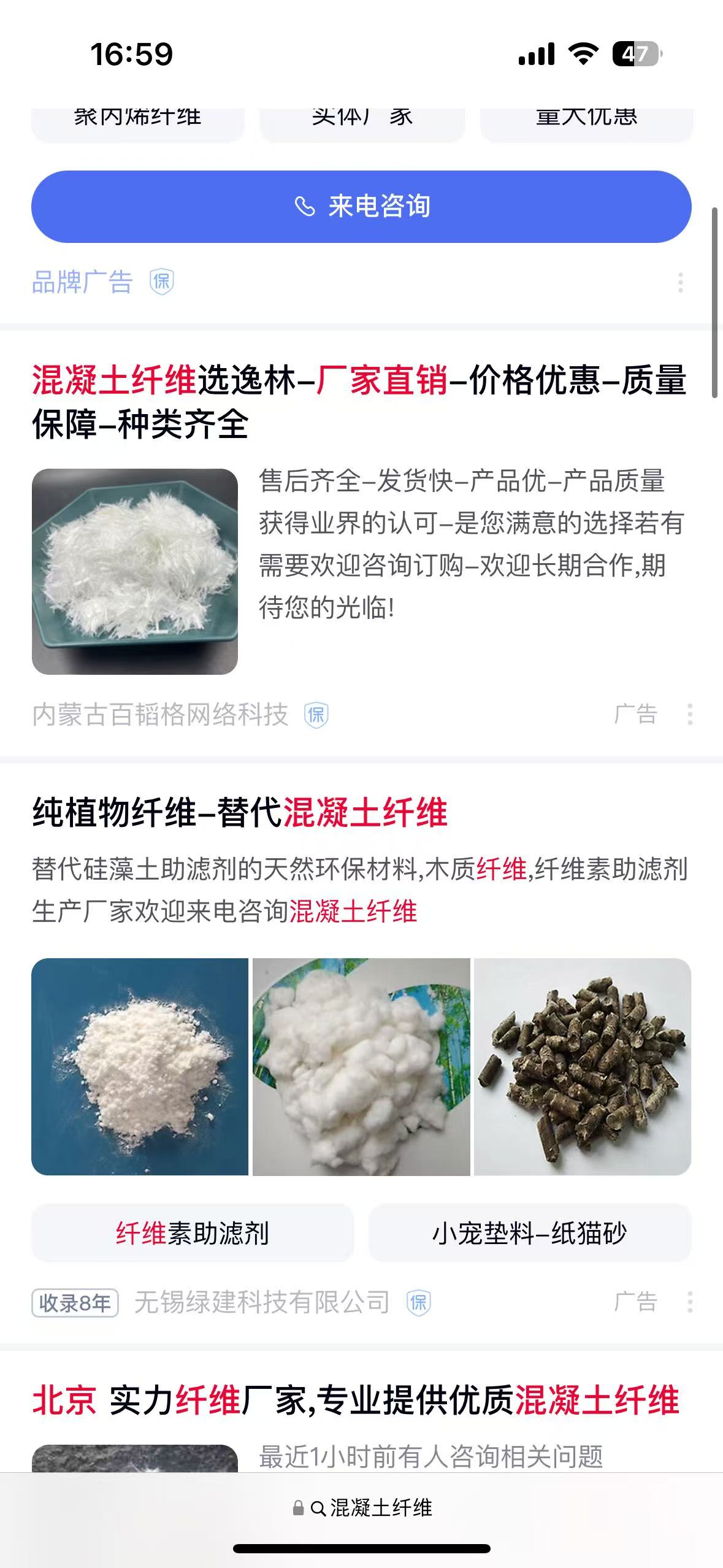Viewport: 723px width, 1568px height.
Task: Open overflow menu beside 品牌广告
Action: pyautogui.click(x=680, y=282)
